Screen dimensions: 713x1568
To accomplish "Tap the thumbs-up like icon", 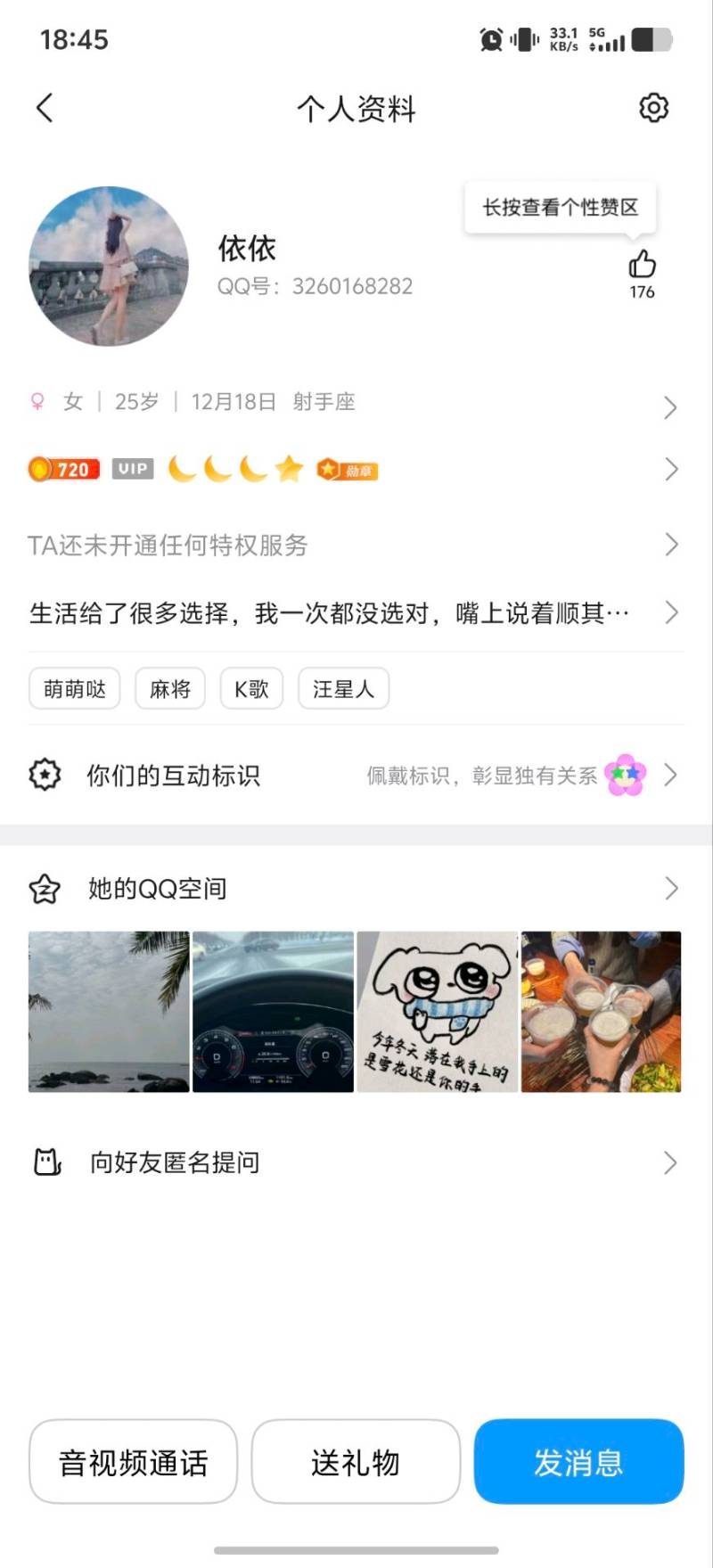I will [642, 265].
